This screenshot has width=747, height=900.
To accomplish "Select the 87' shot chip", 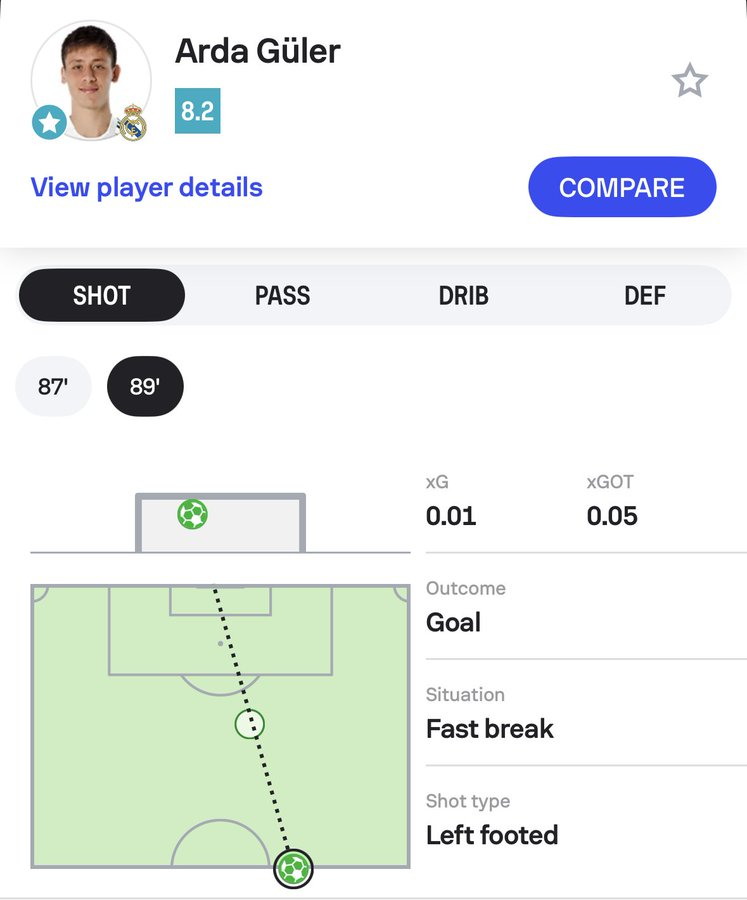I will click(x=53, y=386).
